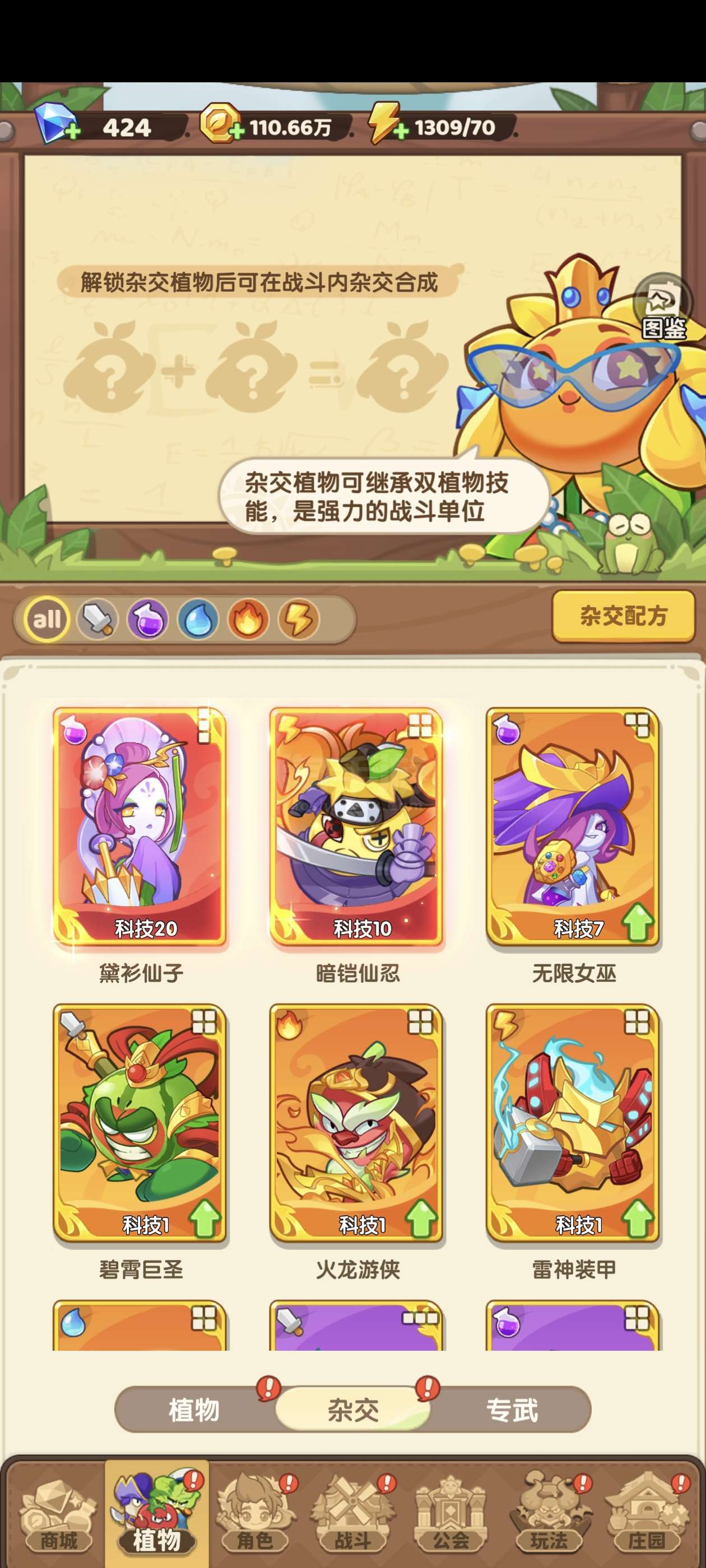The height and width of the screenshot is (1568, 706).
Task: Filter plants by the water drop type
Action: pos(198,620)
